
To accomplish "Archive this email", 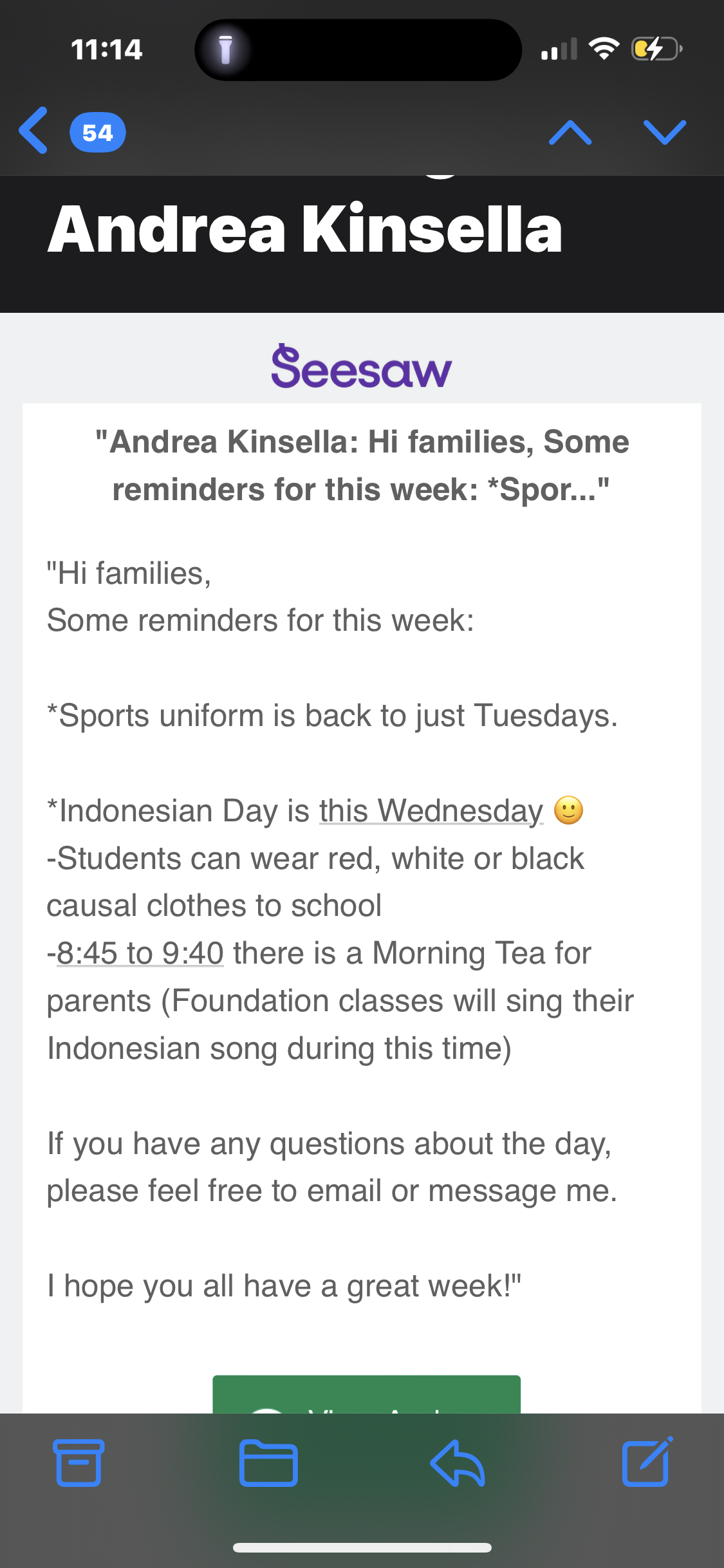I will [79, 1462].
